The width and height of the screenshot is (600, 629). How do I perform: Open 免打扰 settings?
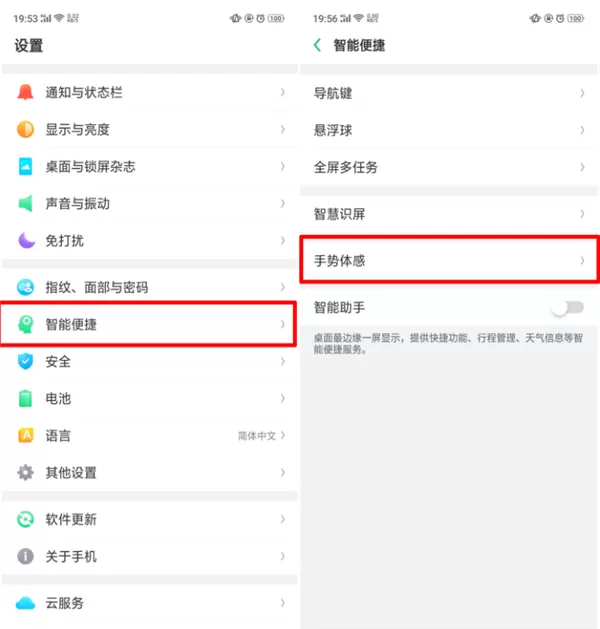pos(149,240)
